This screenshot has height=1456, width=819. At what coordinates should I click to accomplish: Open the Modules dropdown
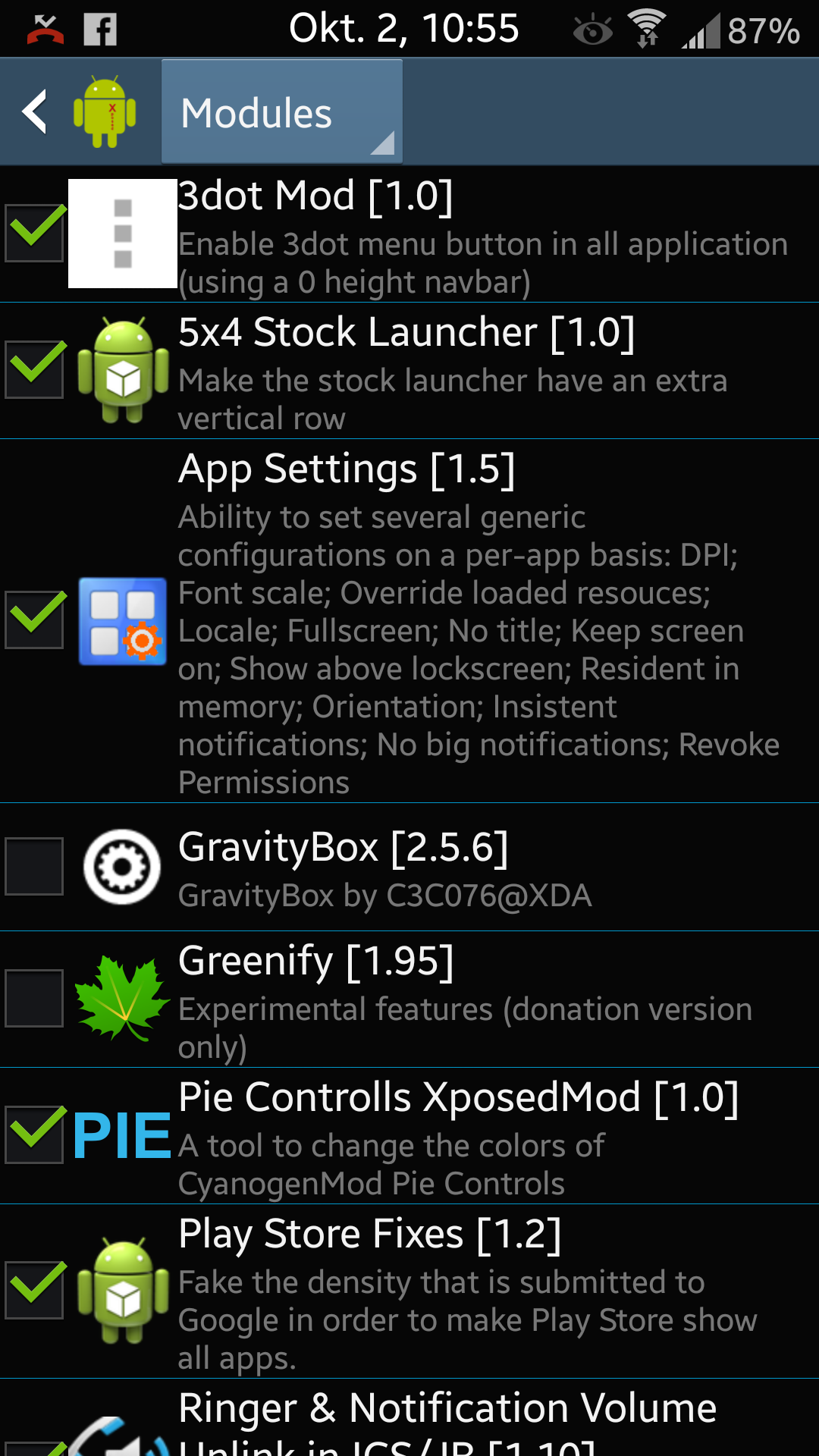(x=281, y=112)
